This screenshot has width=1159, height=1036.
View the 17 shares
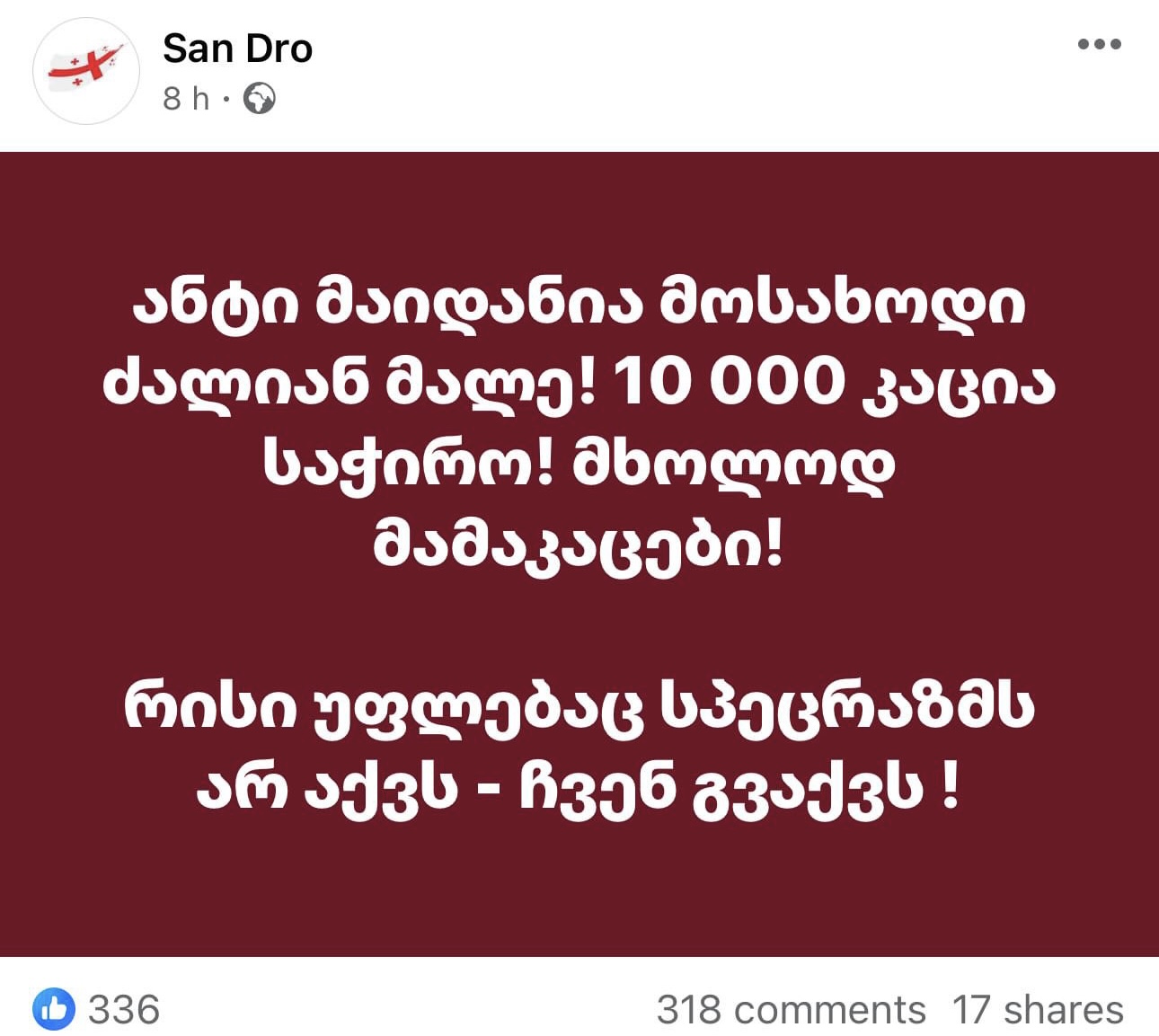click(x=1038, y=1009)
